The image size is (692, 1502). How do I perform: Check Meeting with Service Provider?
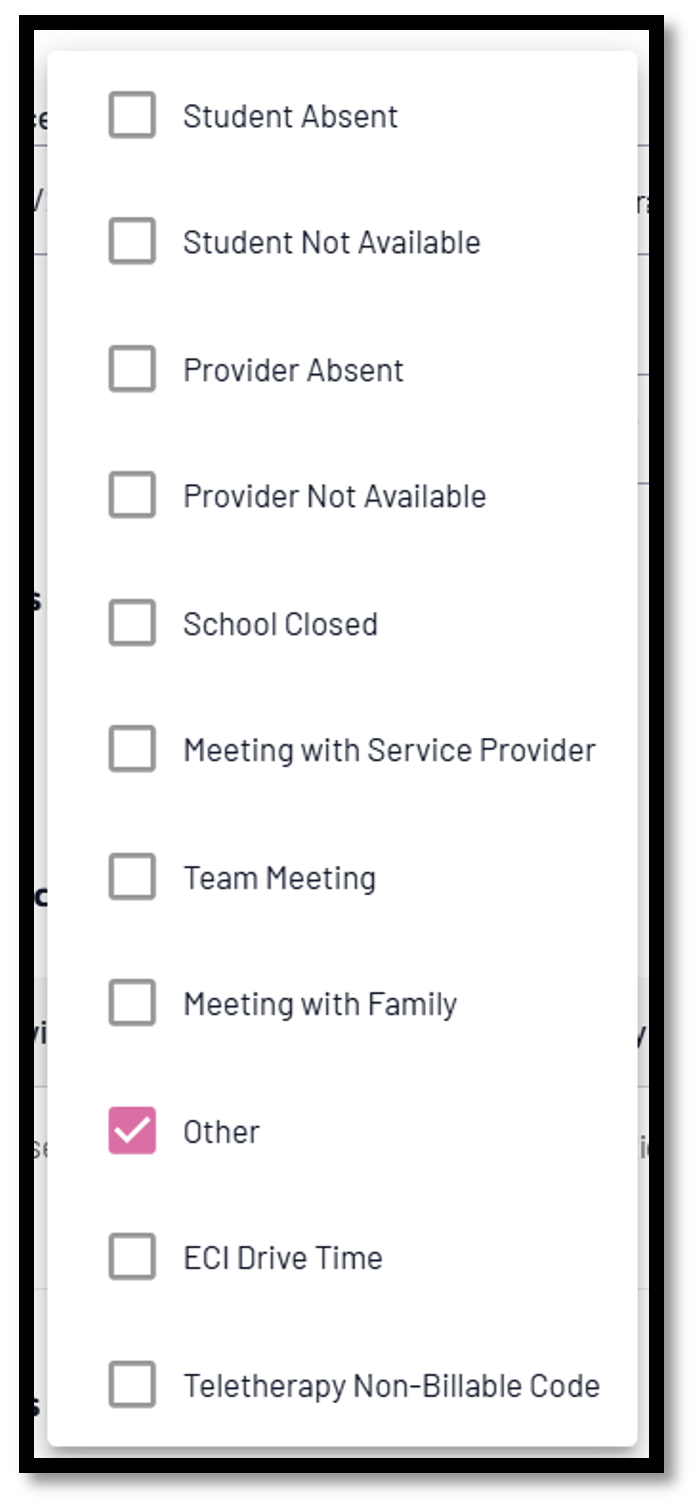(x=132, y=750)
